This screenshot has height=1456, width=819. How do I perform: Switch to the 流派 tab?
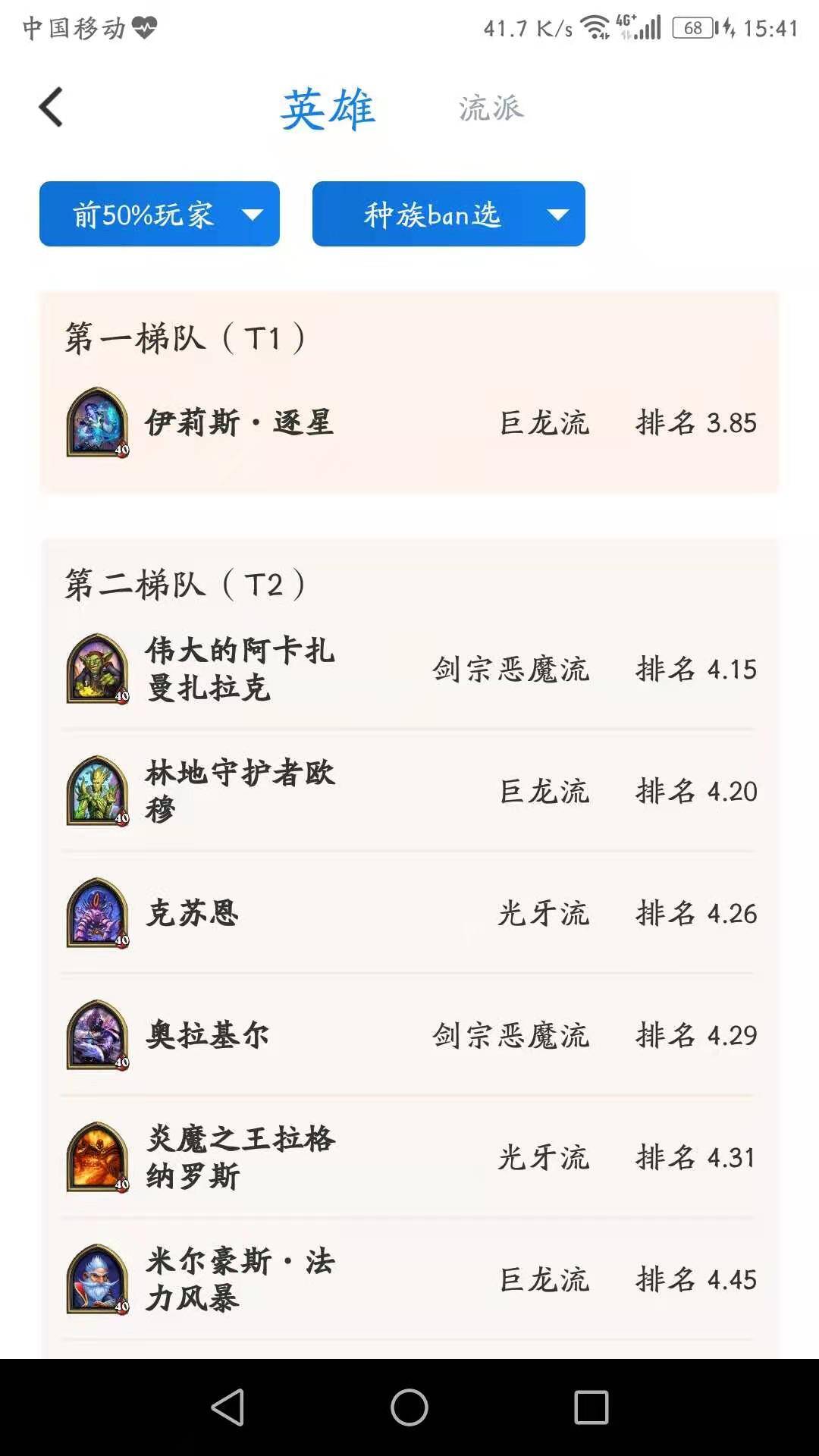tap(491, 108)
